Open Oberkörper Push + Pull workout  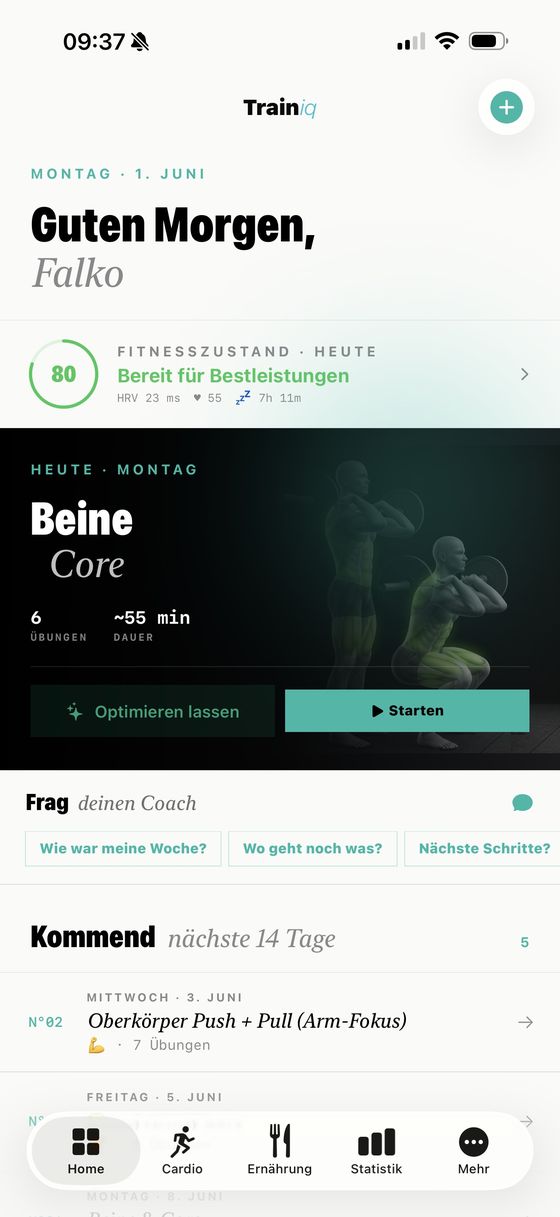point(280,1022)
